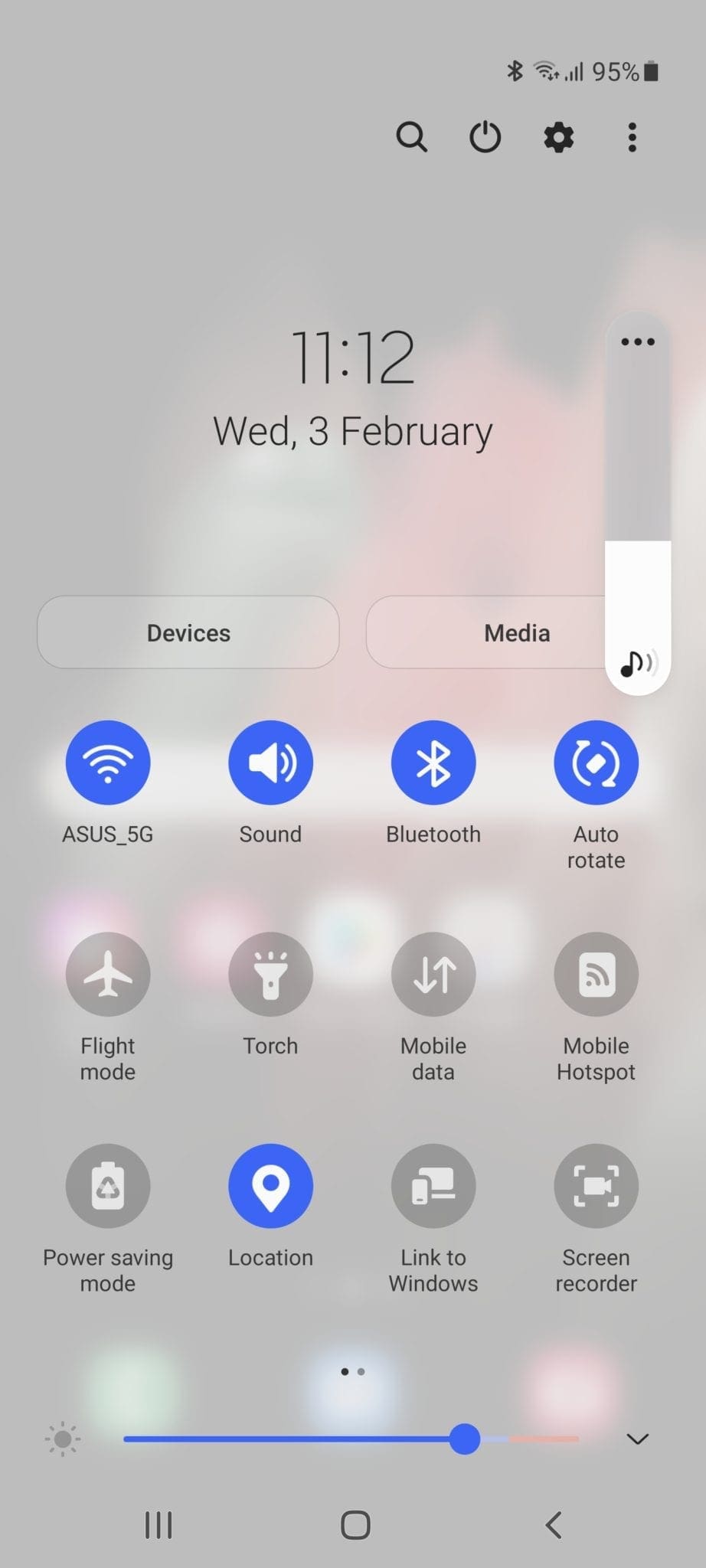Open the Devices panel
Screen dimensions: 706x1568
188,632
